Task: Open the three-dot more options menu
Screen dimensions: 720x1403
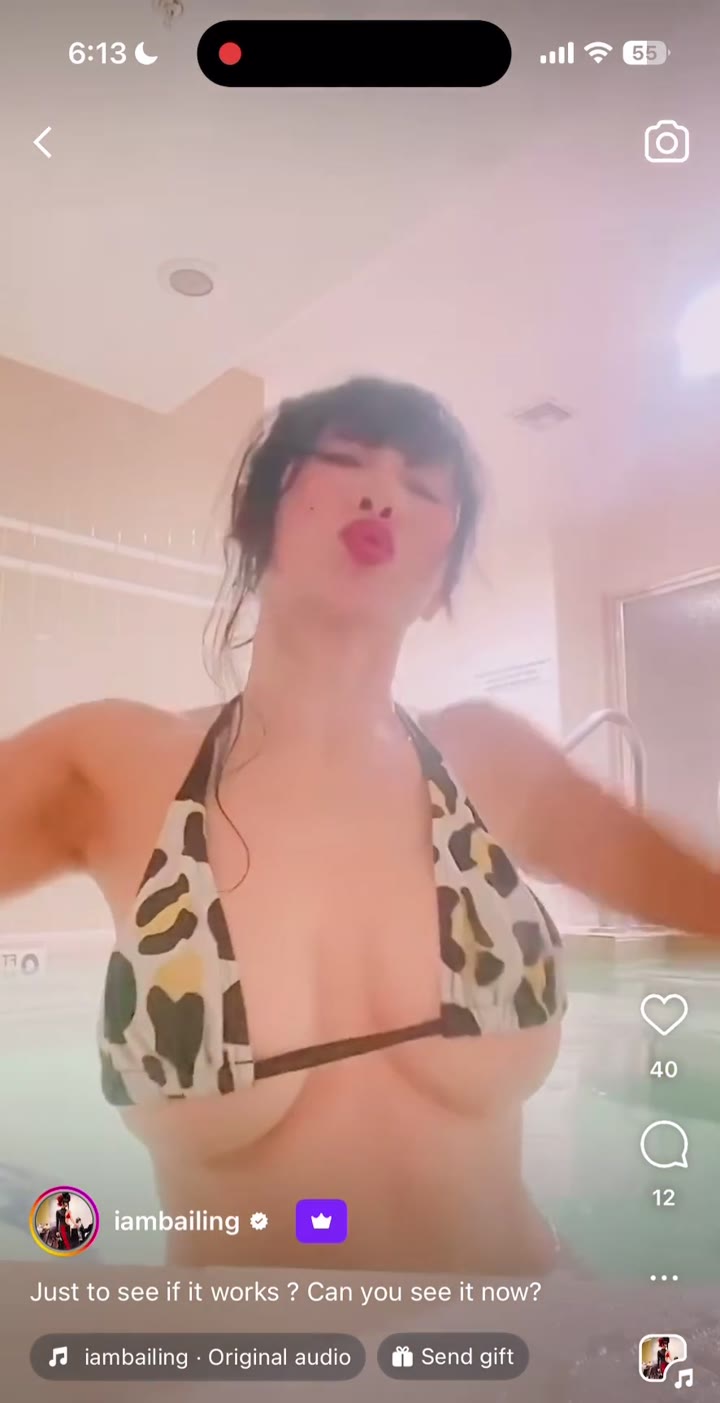Action: pyautogui.click(x=664, y=1278)
